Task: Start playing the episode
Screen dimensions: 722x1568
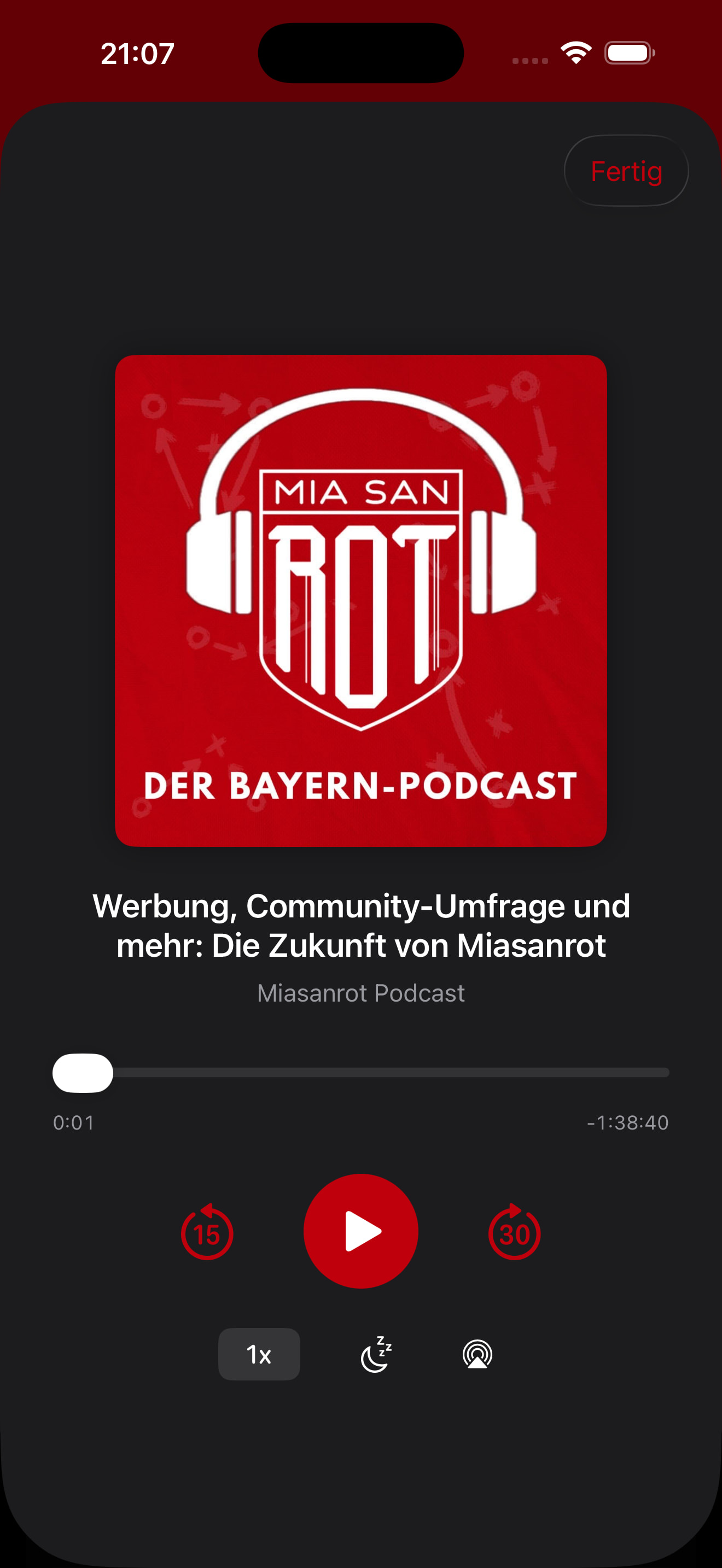Action: point(361,1231)
